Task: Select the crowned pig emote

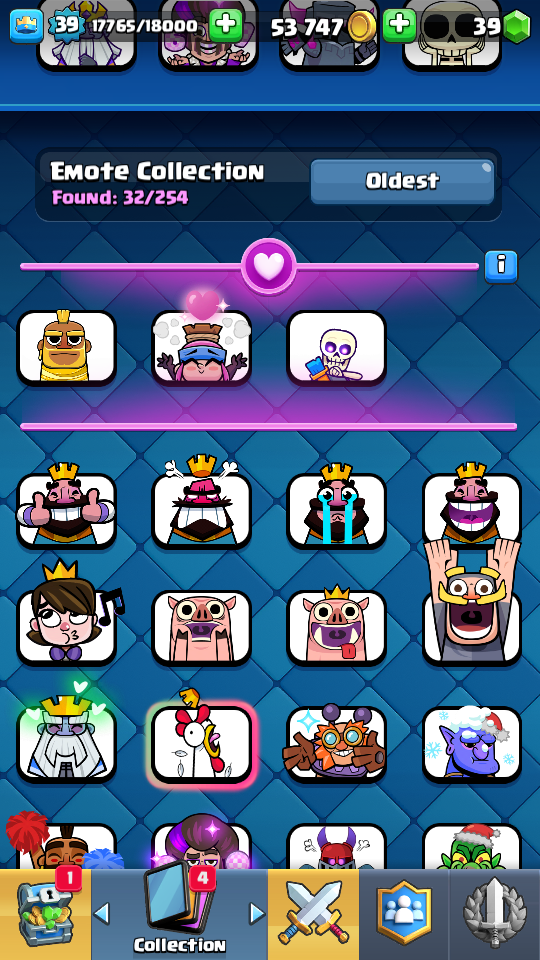Action: tap(337, 626)
